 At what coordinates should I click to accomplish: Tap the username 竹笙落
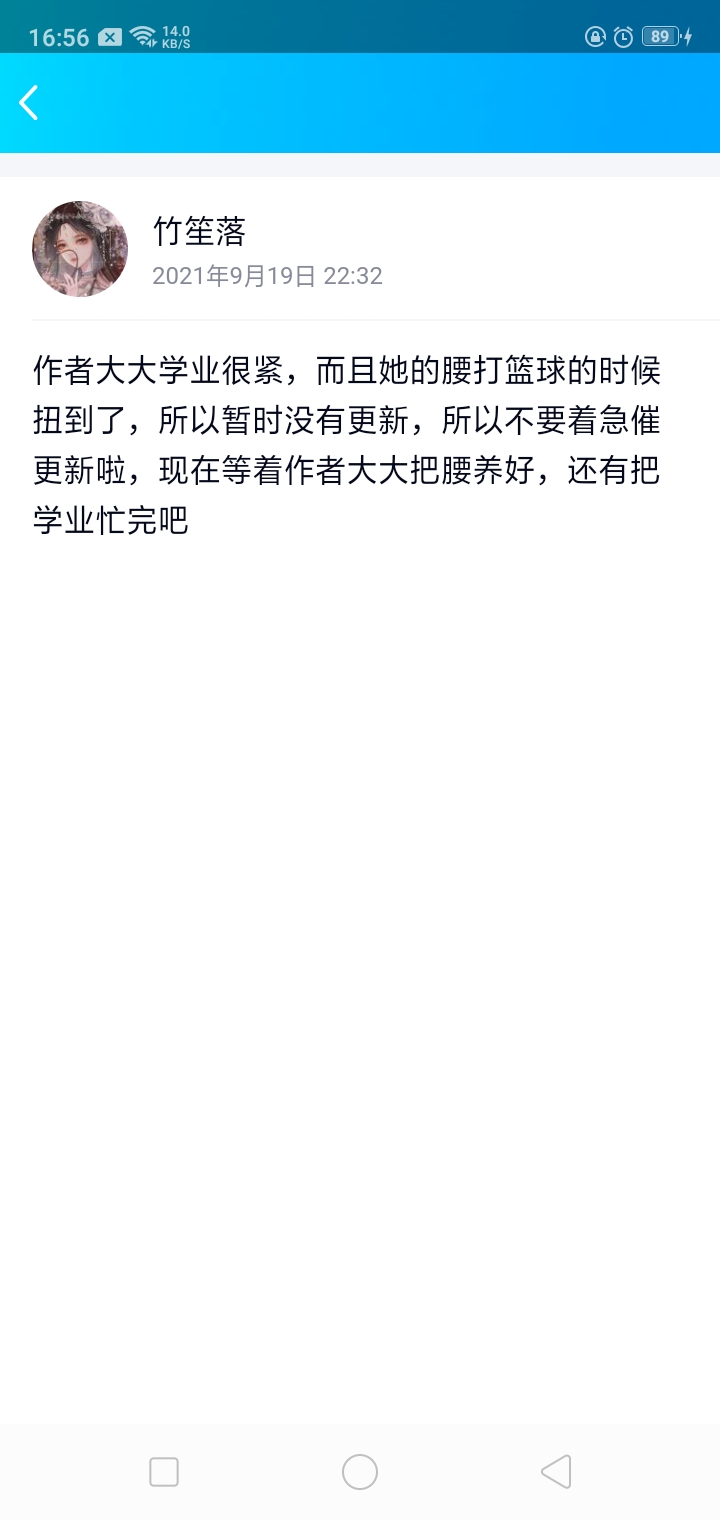[x=199, y=231]
